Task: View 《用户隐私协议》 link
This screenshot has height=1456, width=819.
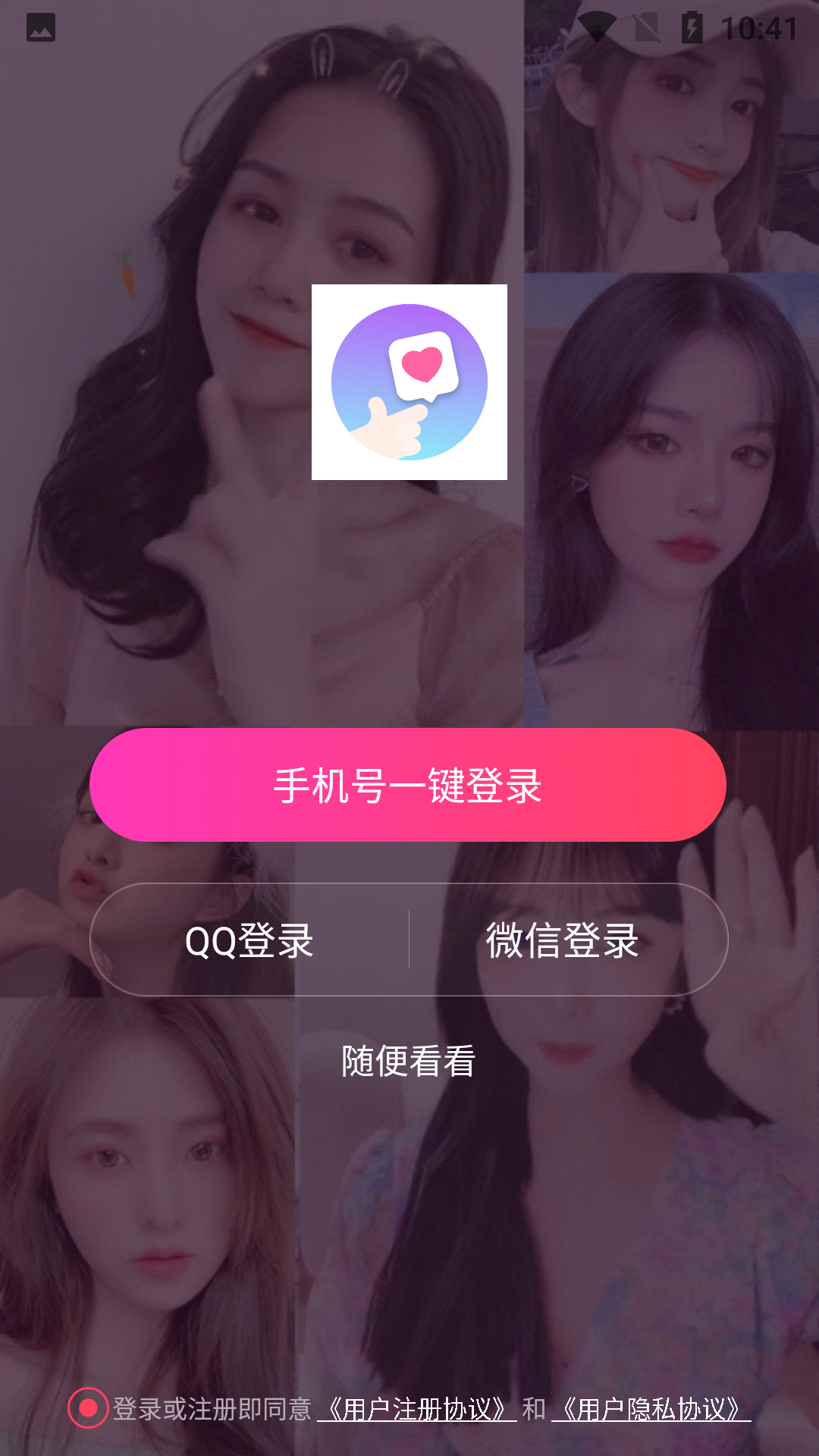Action: point(651,1409)
